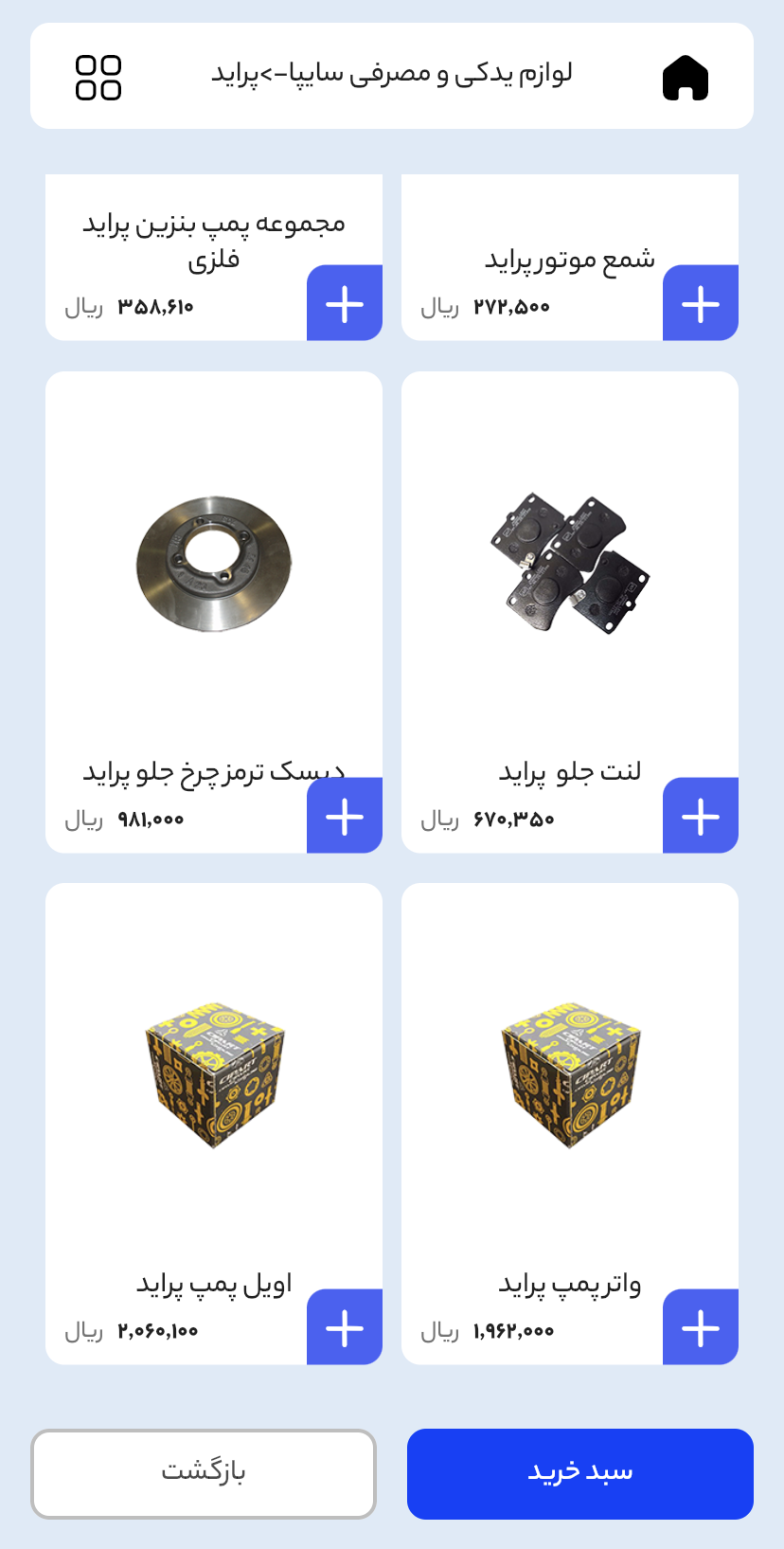
Task: Add واترپمپ پراید with the plus icon
Action: (x=700, y=1326)
